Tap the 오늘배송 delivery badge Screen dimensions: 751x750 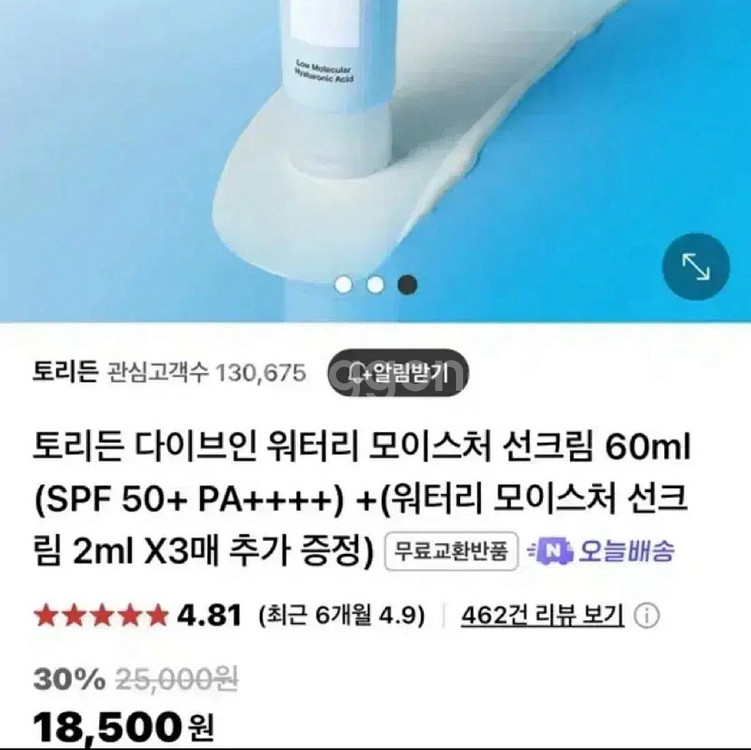pos(600,550)
